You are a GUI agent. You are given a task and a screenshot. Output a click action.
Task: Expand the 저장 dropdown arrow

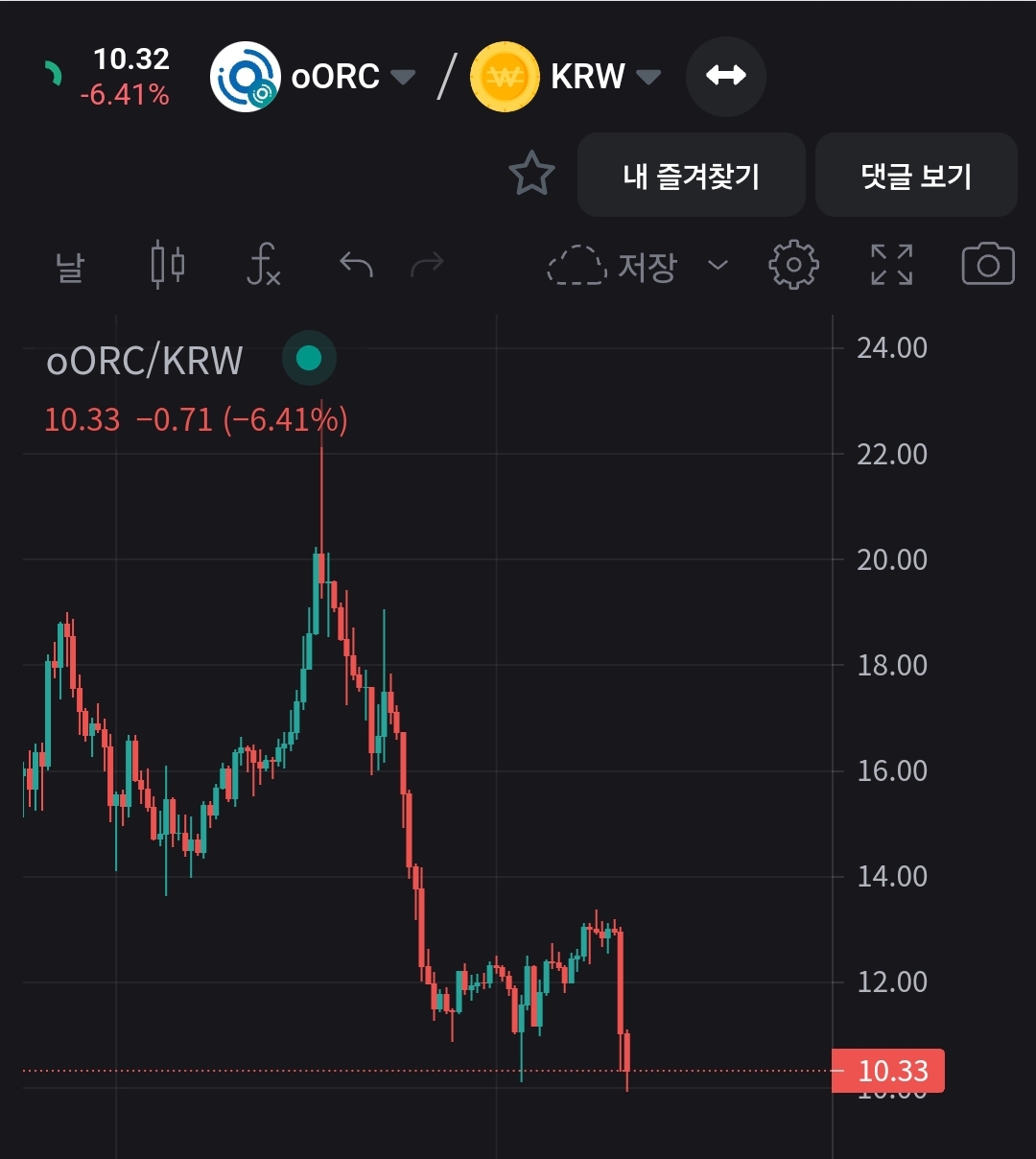tap(718, 266)
